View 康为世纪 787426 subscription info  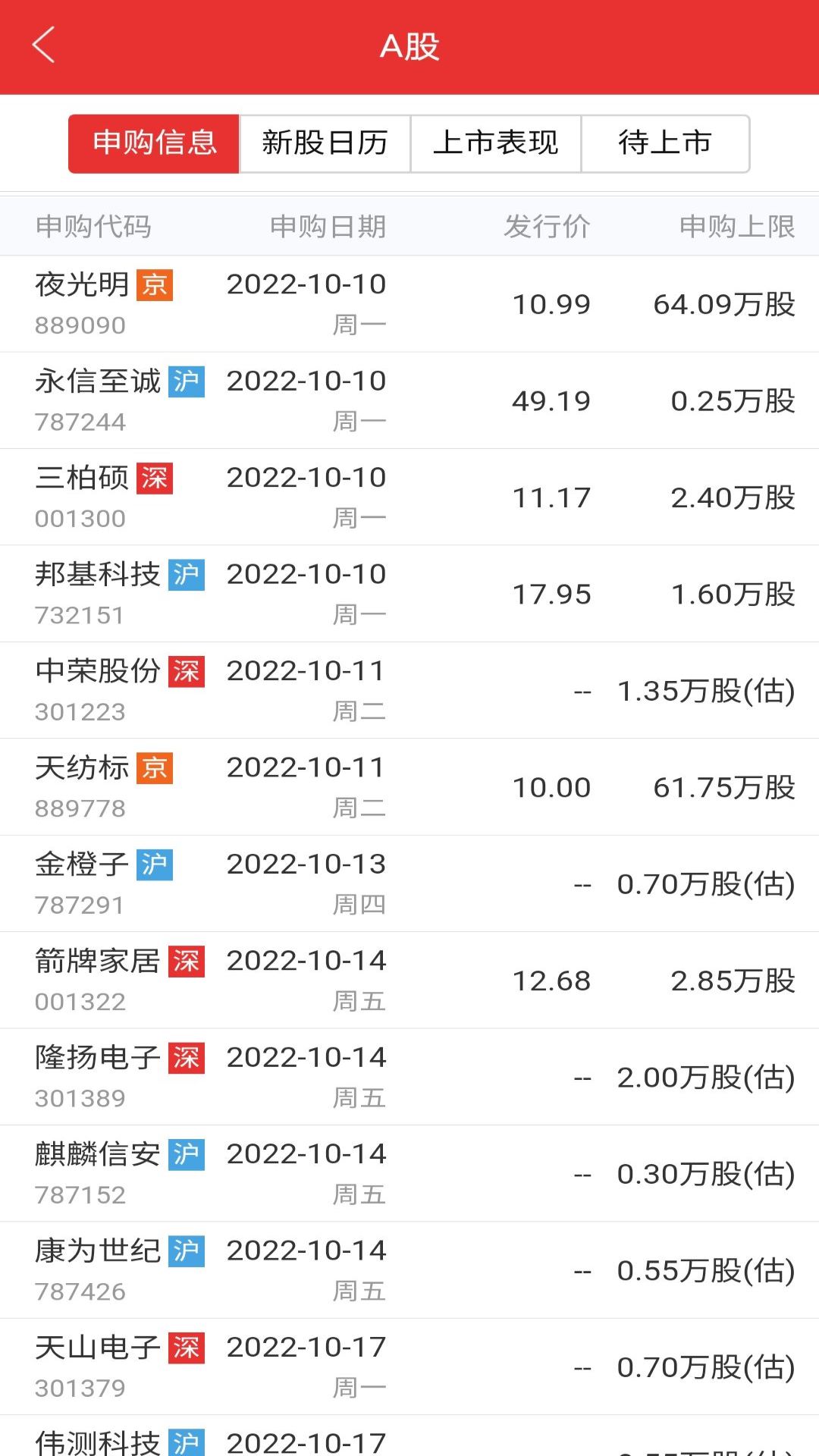(409, 1270)
